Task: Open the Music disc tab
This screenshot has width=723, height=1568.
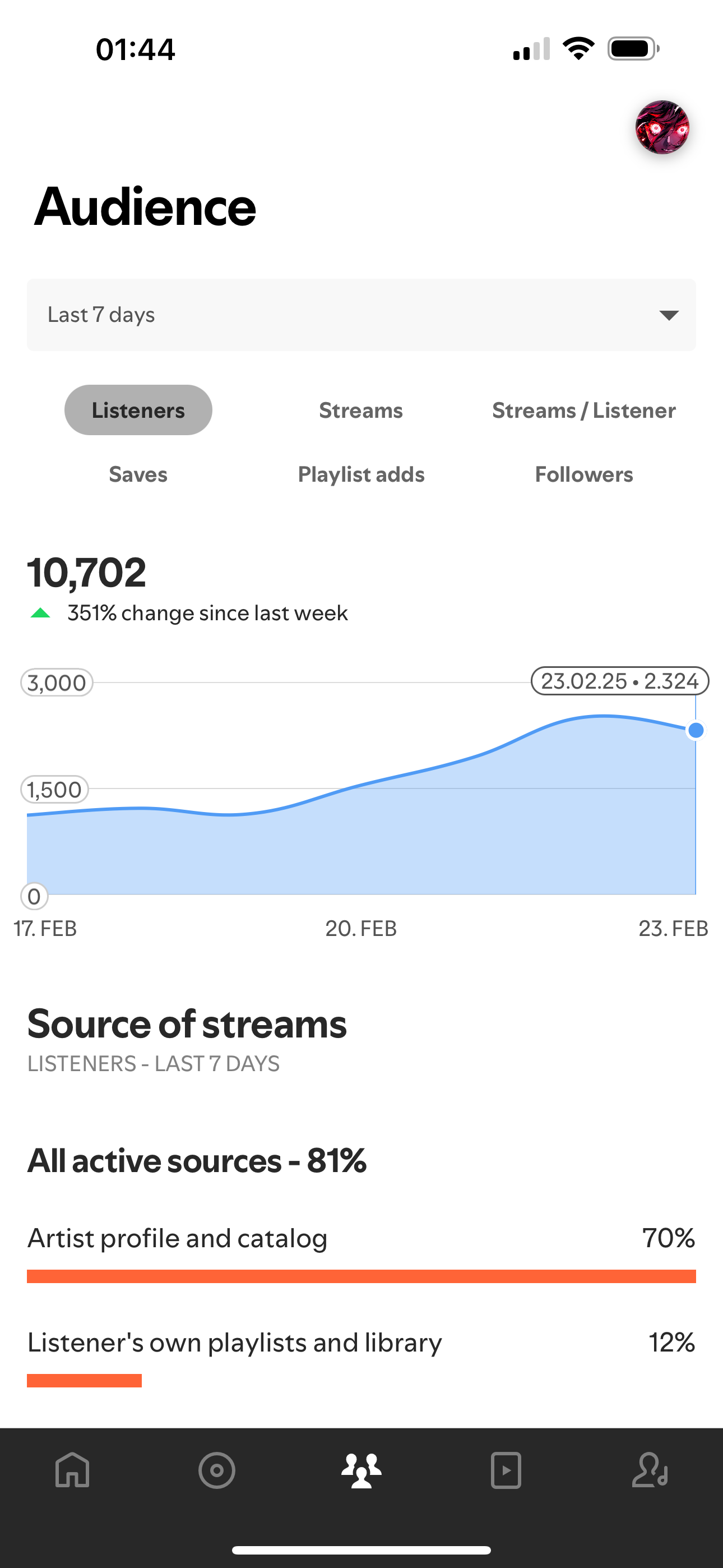Action: (x=217, y=1470)
